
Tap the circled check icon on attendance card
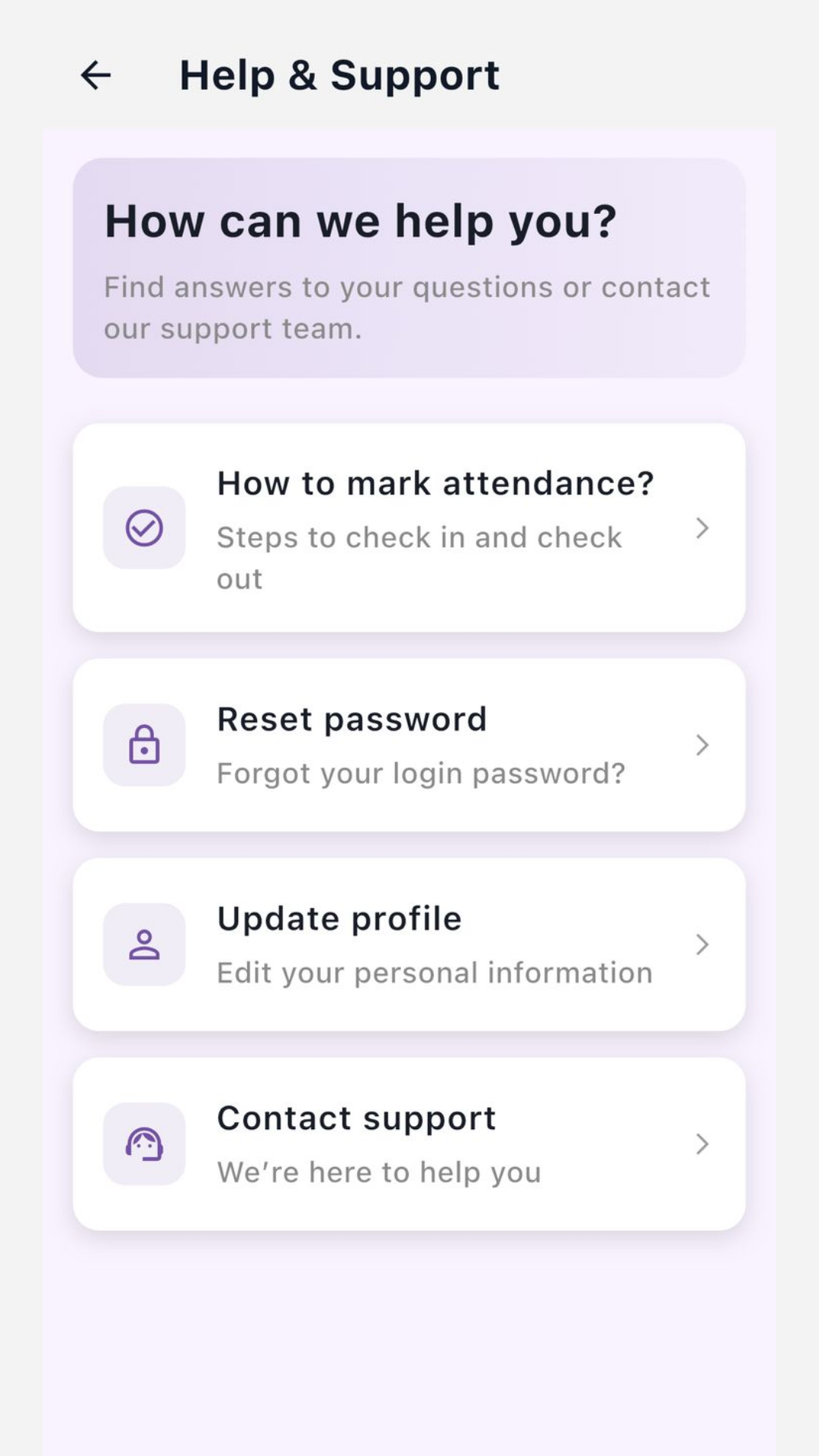pyautogui.click(x=144, y=529)
